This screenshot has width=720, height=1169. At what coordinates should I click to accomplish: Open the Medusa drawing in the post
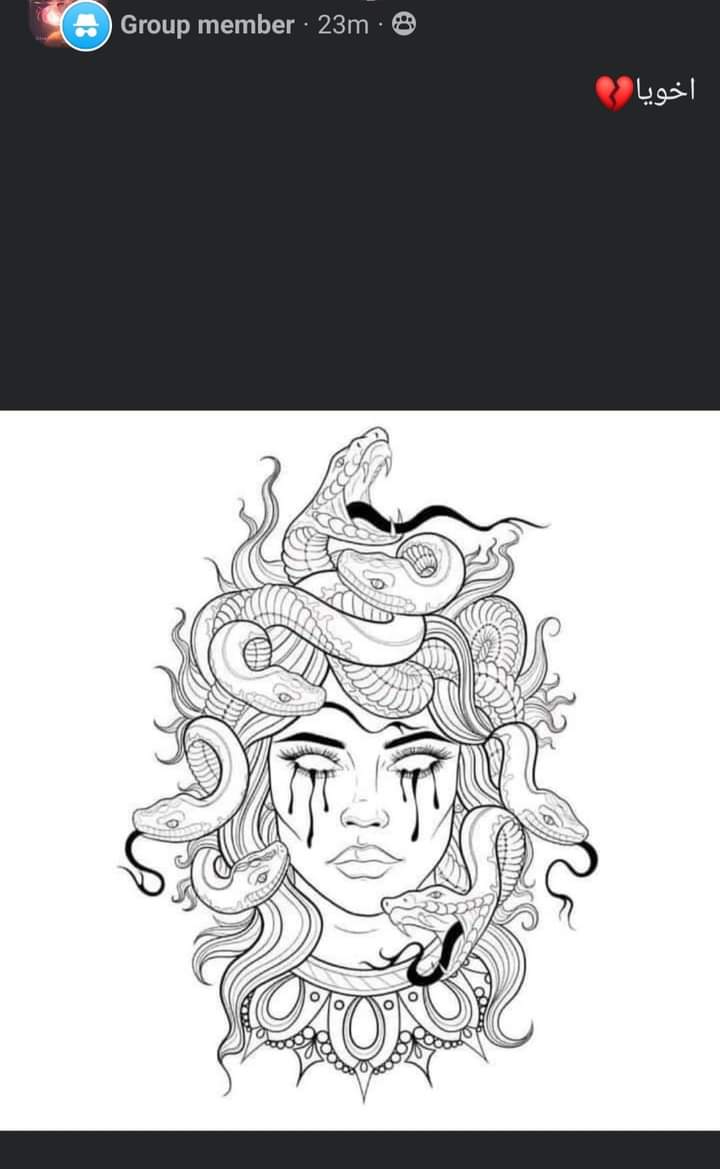click(360, 770)
